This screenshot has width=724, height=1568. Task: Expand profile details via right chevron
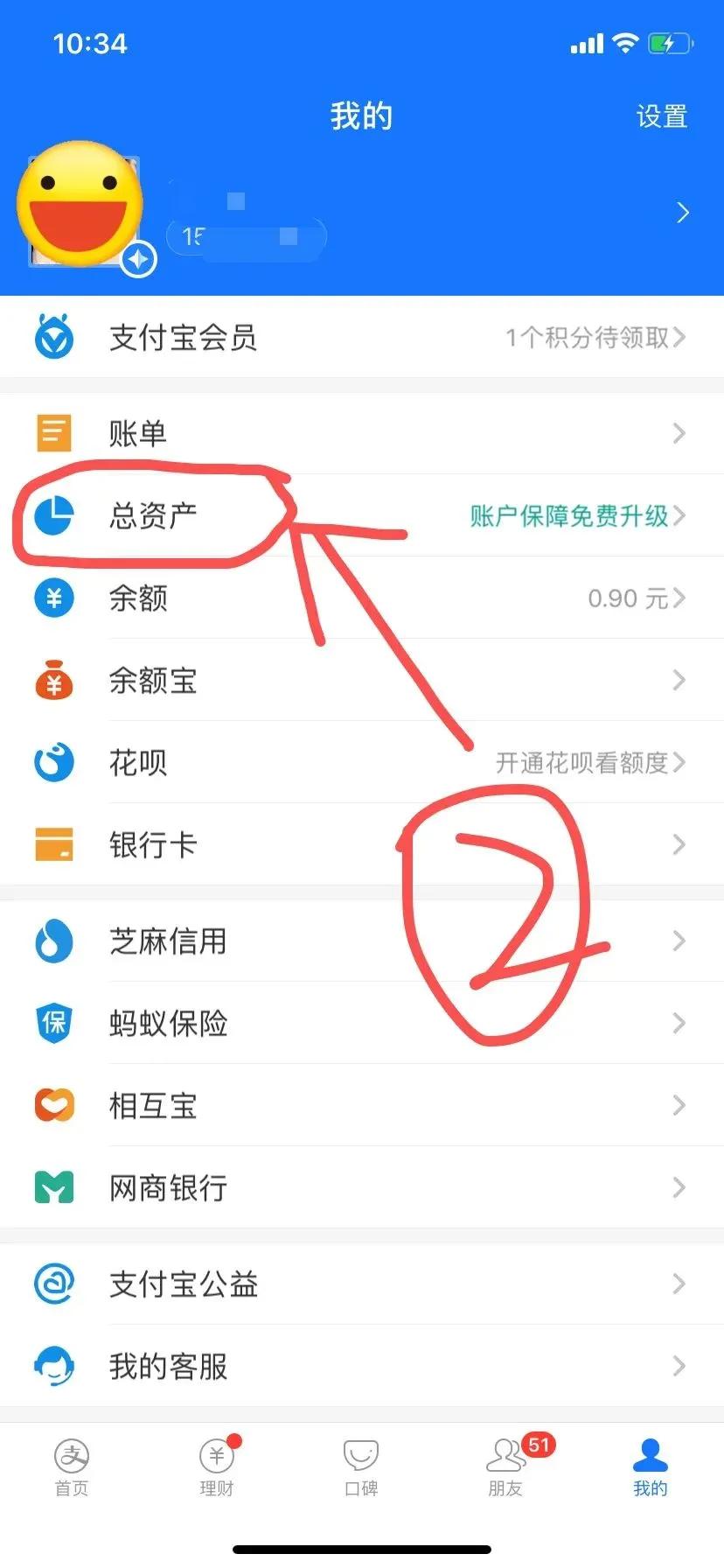(x=683, y=213)
